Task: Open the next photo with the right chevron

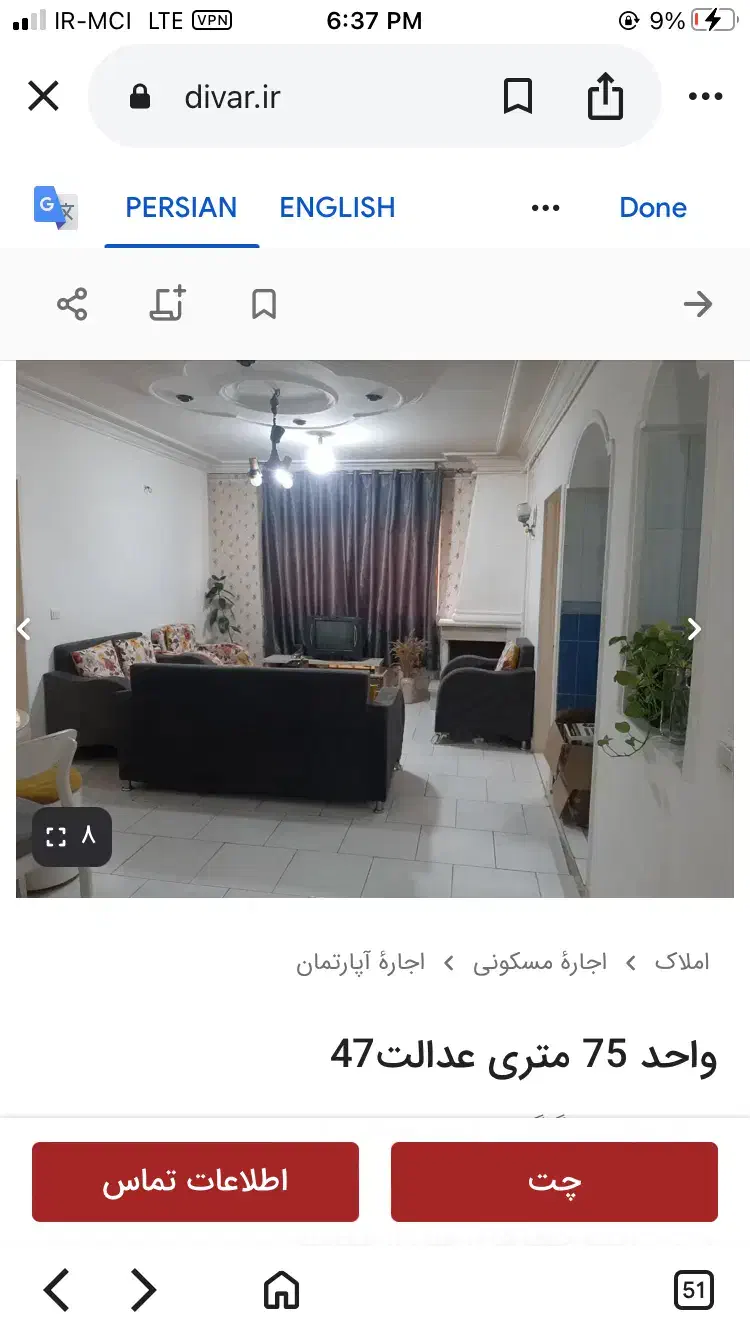Action: 694,629
